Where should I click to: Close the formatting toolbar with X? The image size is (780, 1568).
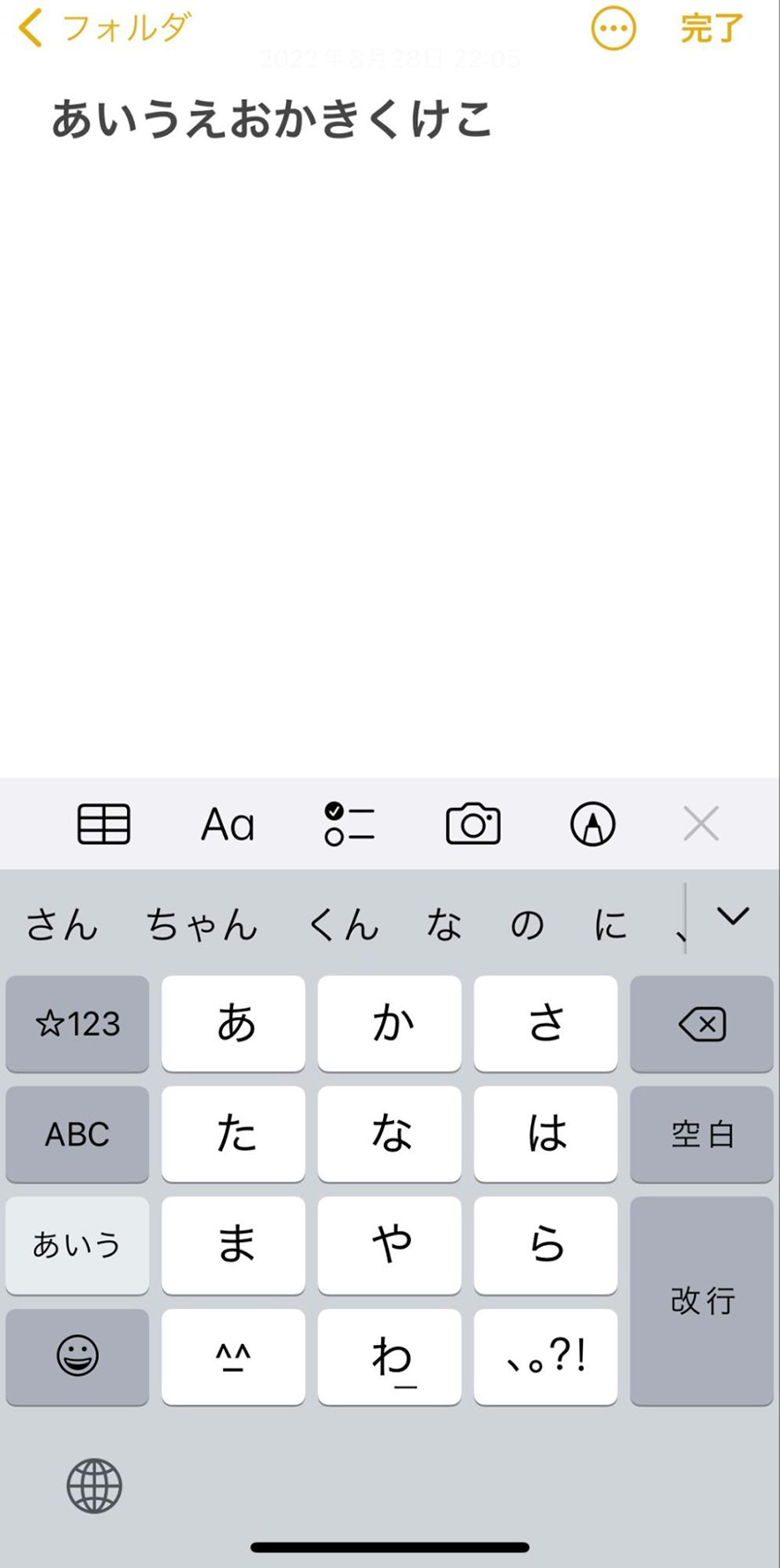pos(700,823)
